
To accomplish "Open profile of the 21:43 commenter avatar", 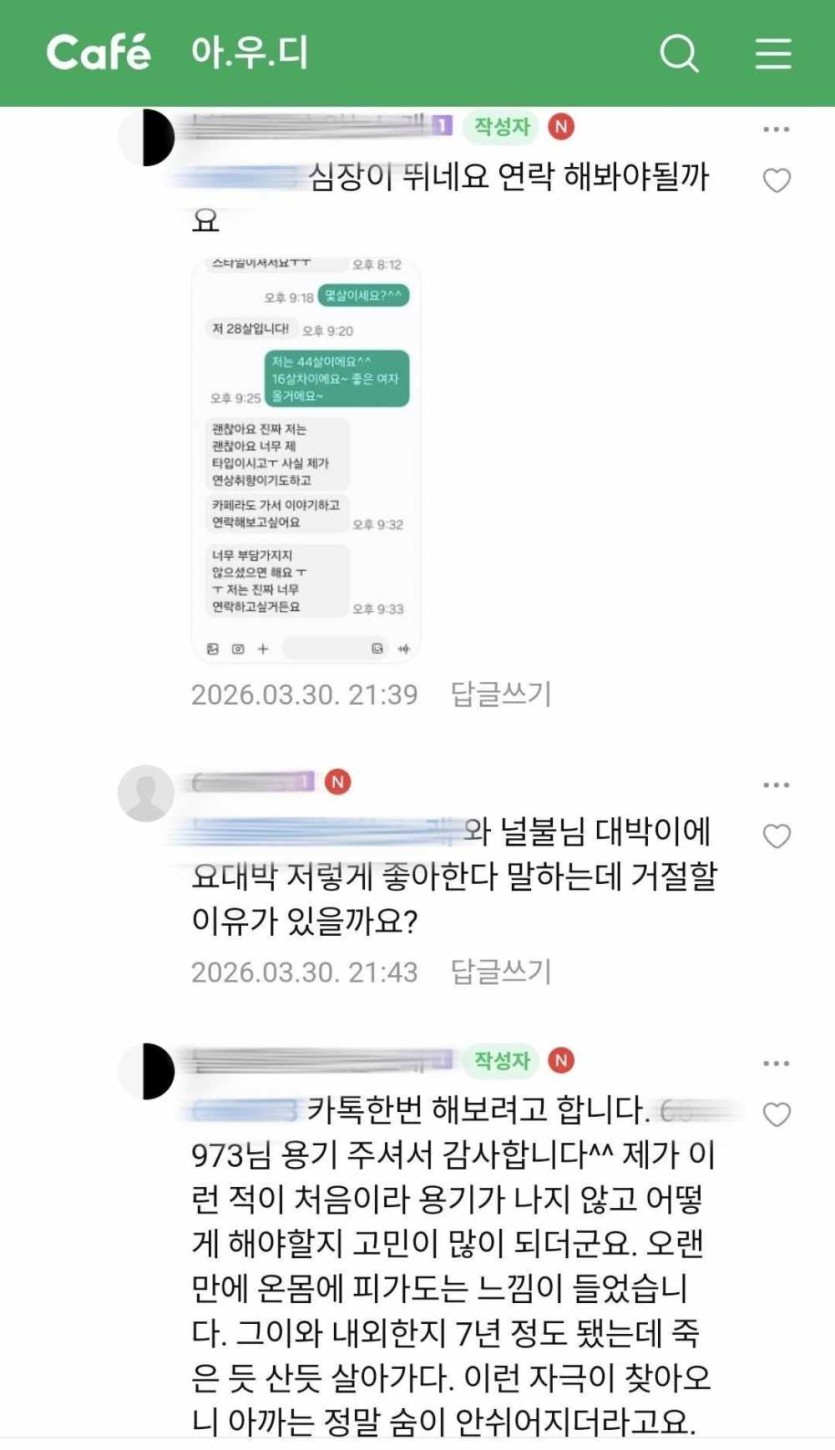I will coord(146,793).
